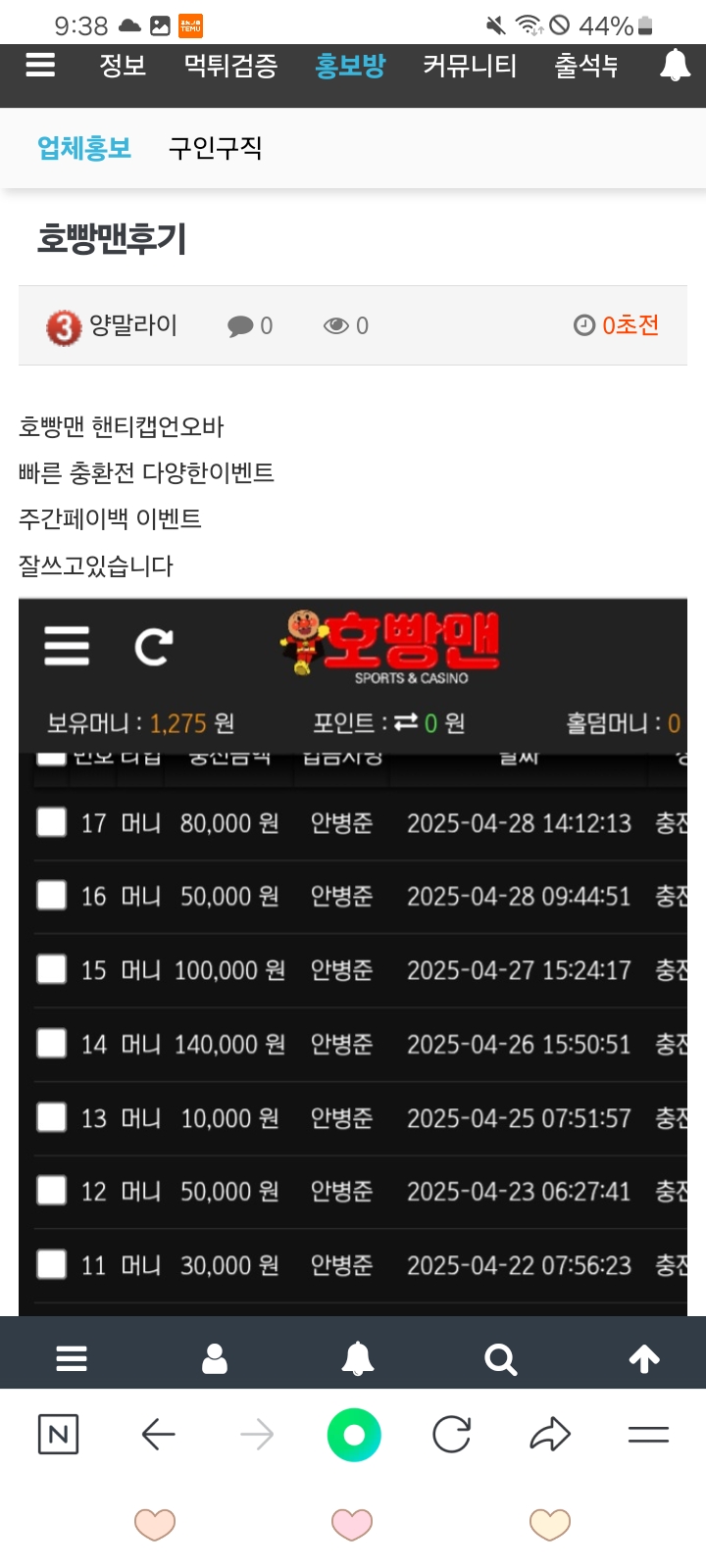Open the menu icon in the bottom site bar
The height and width of the screenshot is (1568, 706).
[72, 1358]
